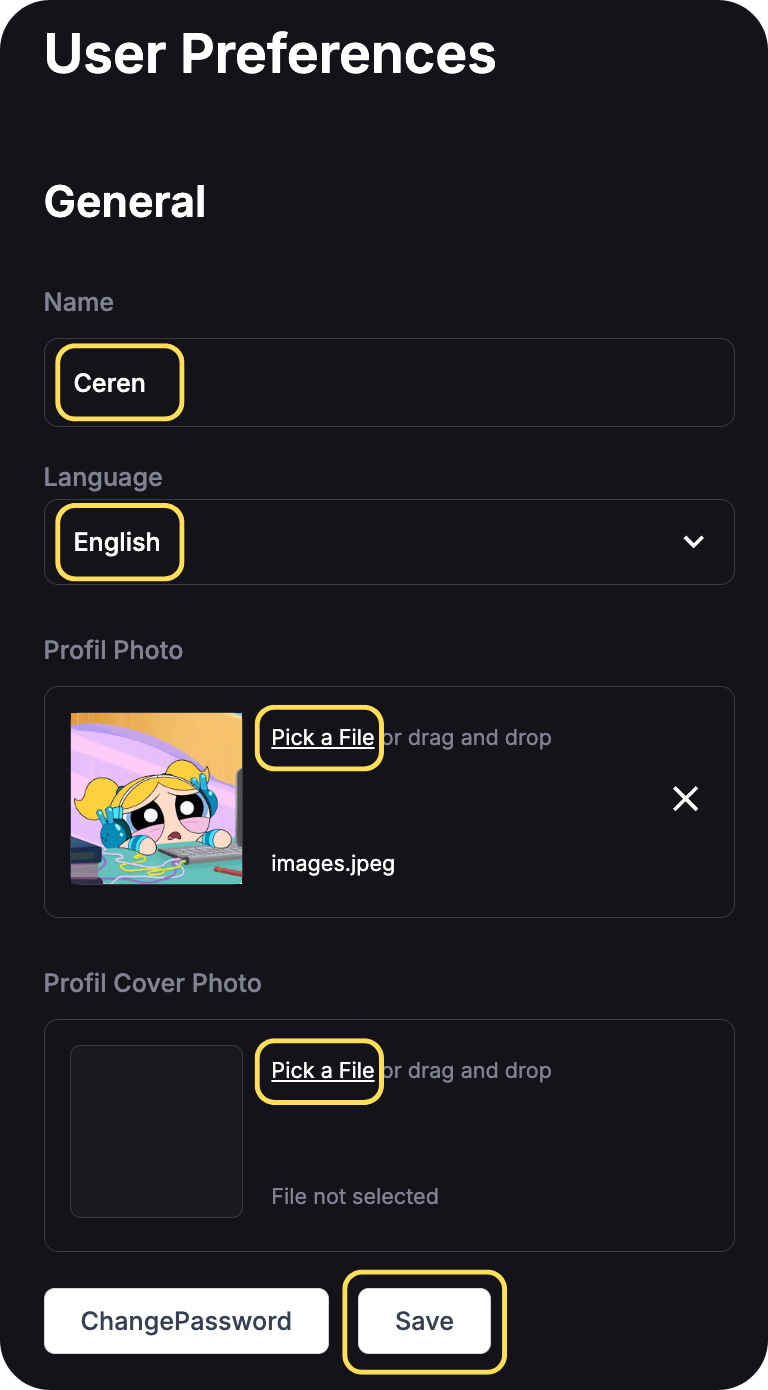Viewport: 768px width, 1390px height.
Task: Pick a File for Profil Photo
Action: point(322,738)
